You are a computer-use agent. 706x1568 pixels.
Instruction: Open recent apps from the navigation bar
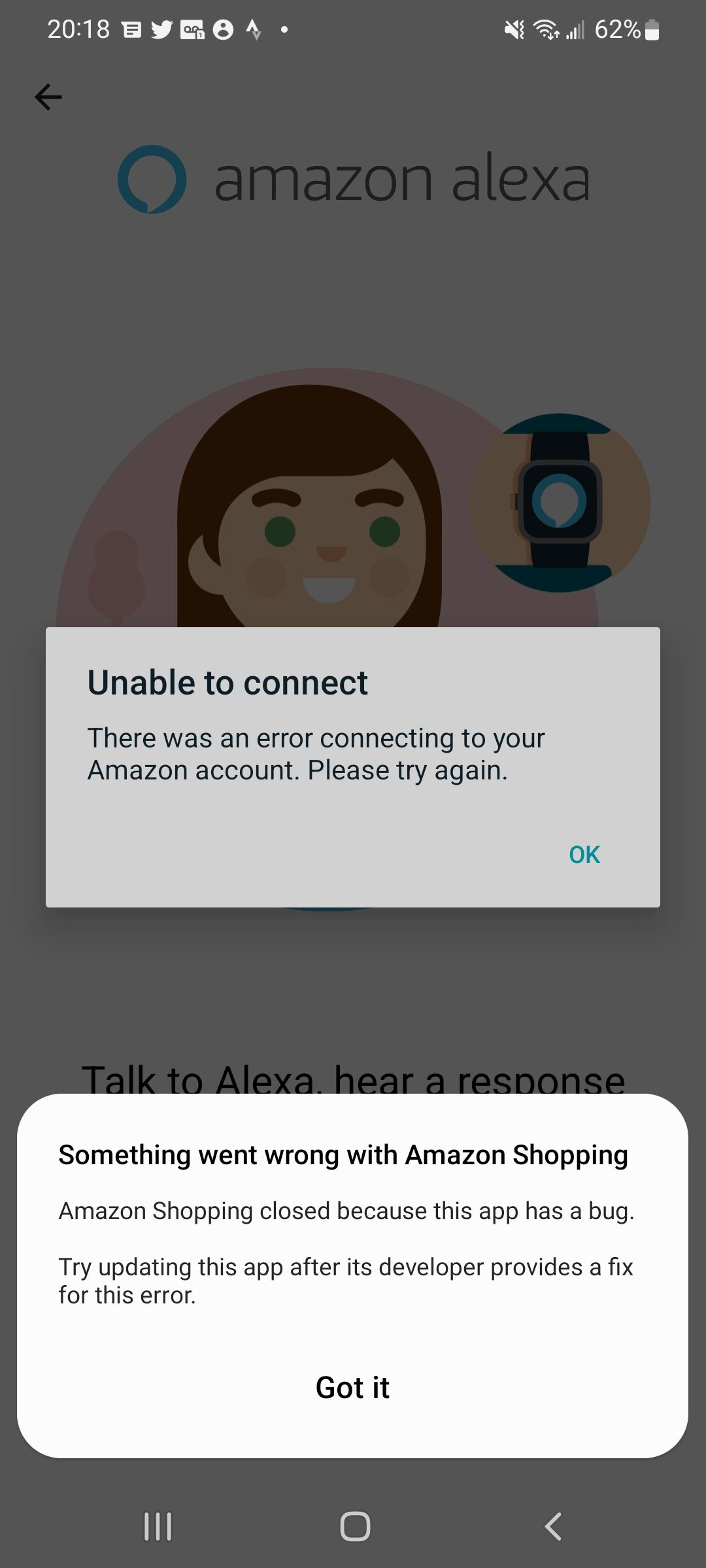coord(158,1527)
